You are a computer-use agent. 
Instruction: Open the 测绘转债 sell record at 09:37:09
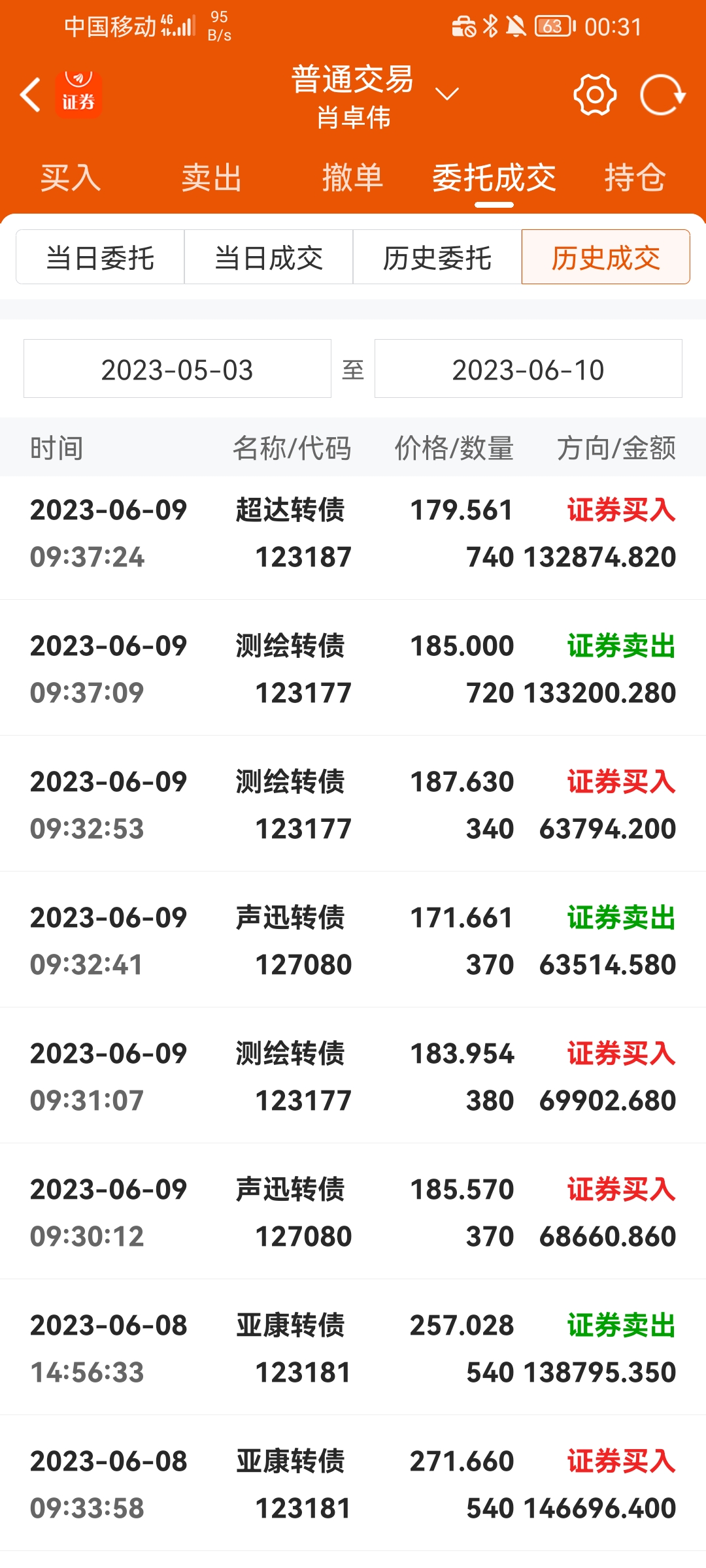click(353, 670)
